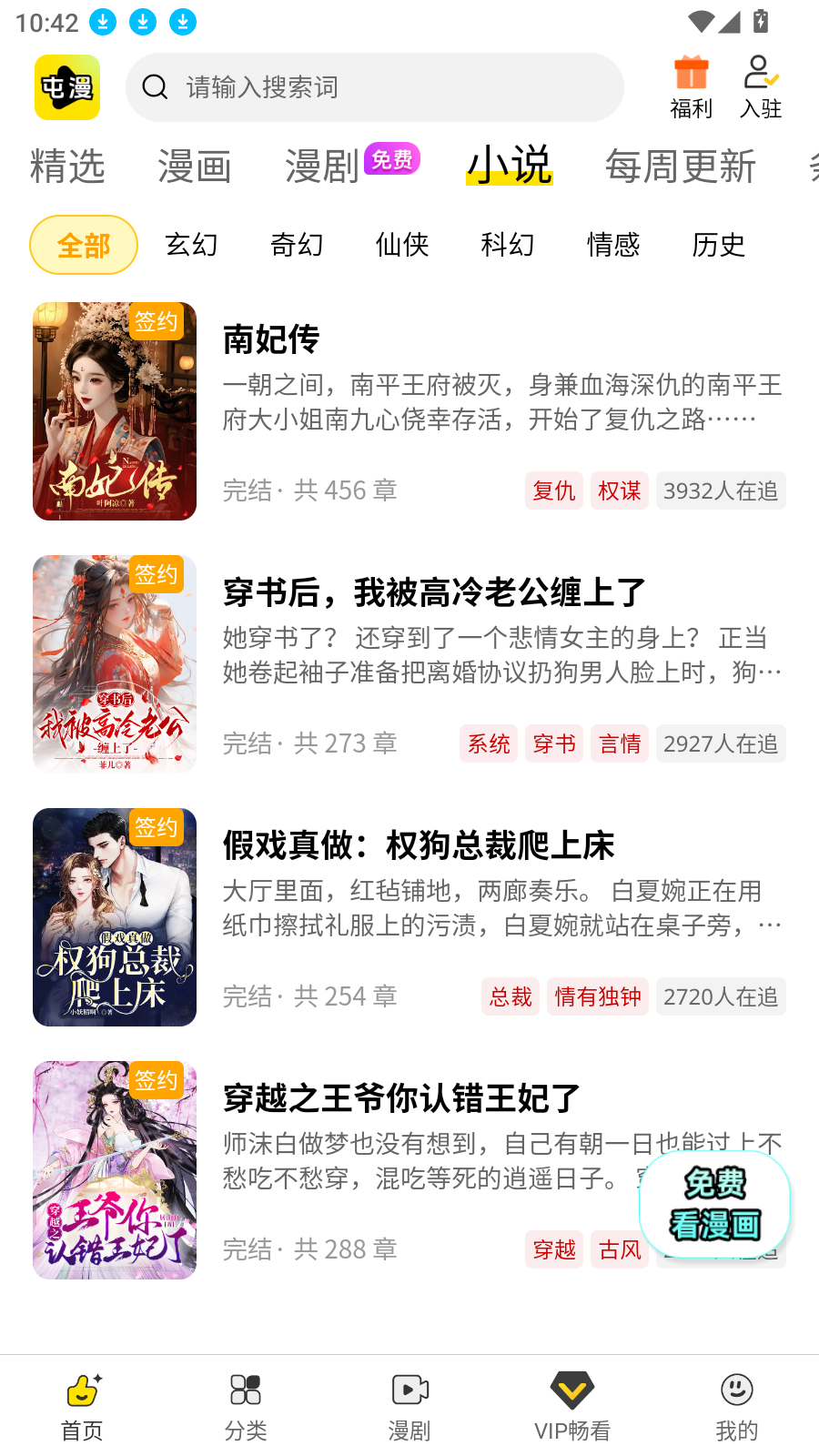The height and width of the screenshot is (1456, 819).
Task: Filter novels by 历史
Action: click(719, 245)
